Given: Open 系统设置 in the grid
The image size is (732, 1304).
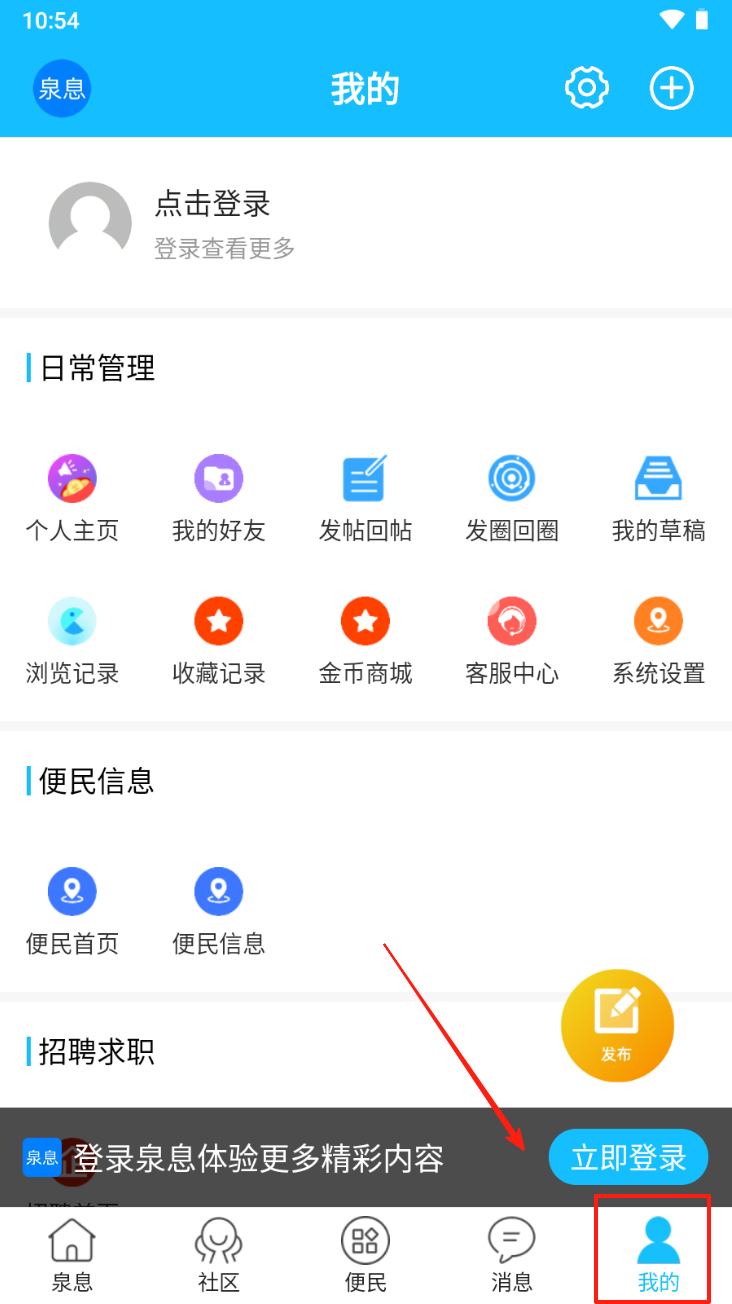Looking at the screenshot, I should [x=658, y=641].
